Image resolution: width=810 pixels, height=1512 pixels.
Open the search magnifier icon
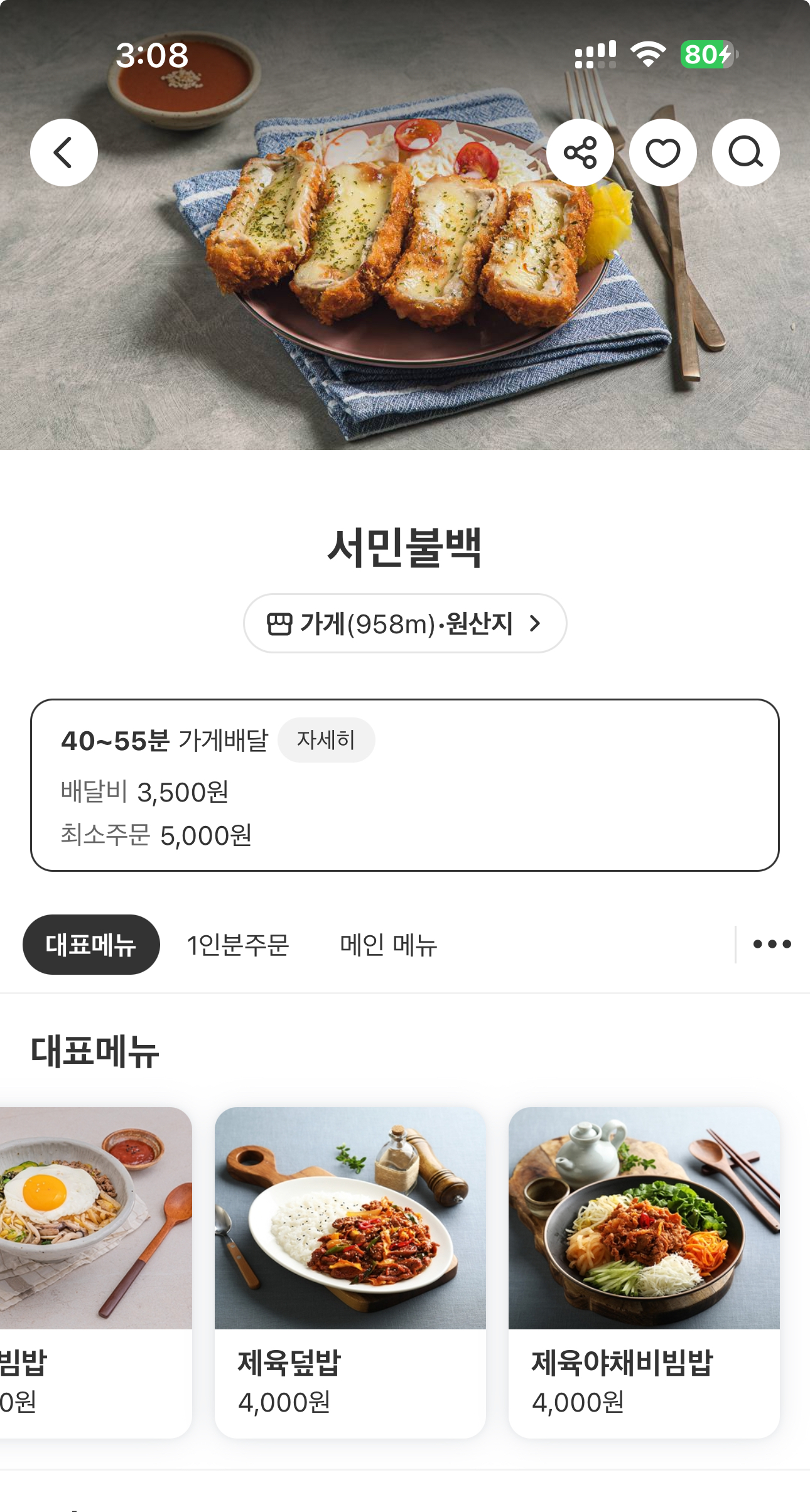(x=745, y=153)
